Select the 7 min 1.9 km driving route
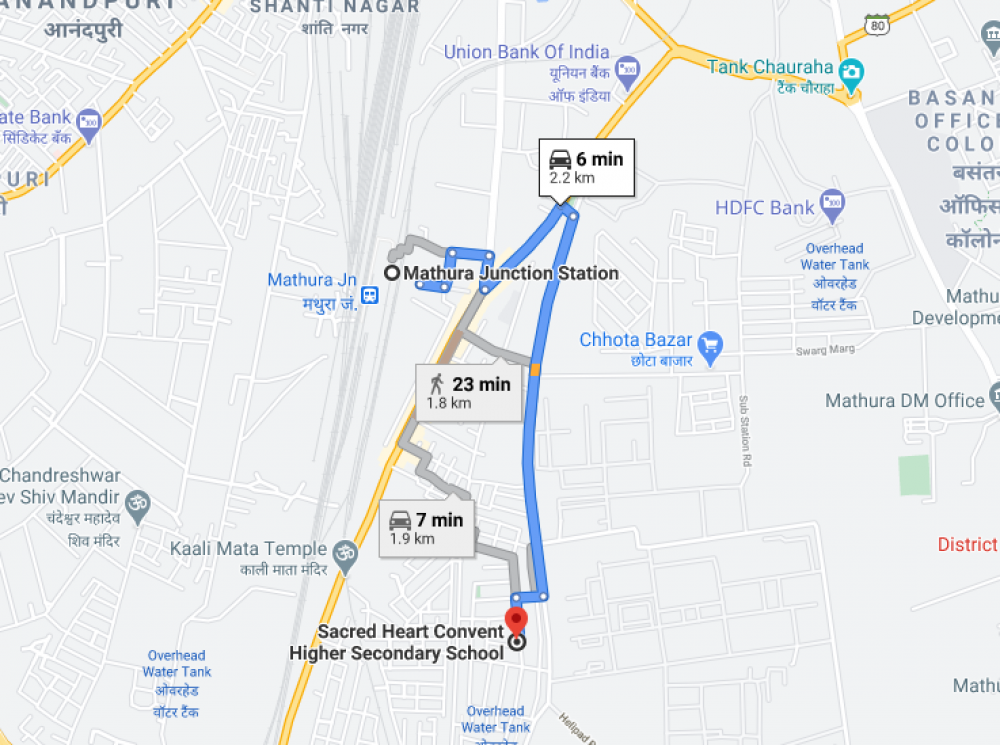 (x=428, y=528)
